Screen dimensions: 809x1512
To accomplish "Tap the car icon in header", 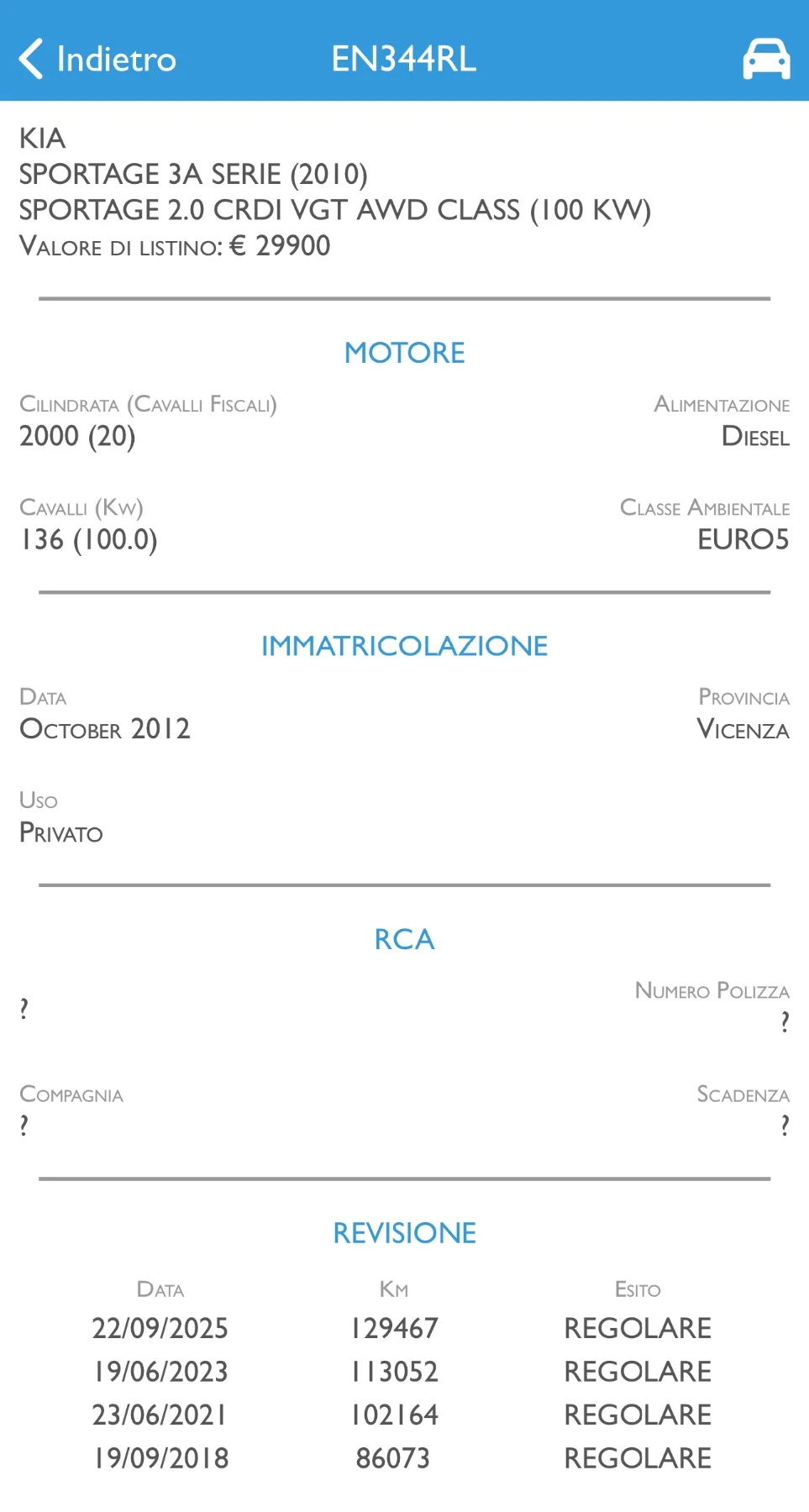I will pyautogui.click(x=766, y=59).
